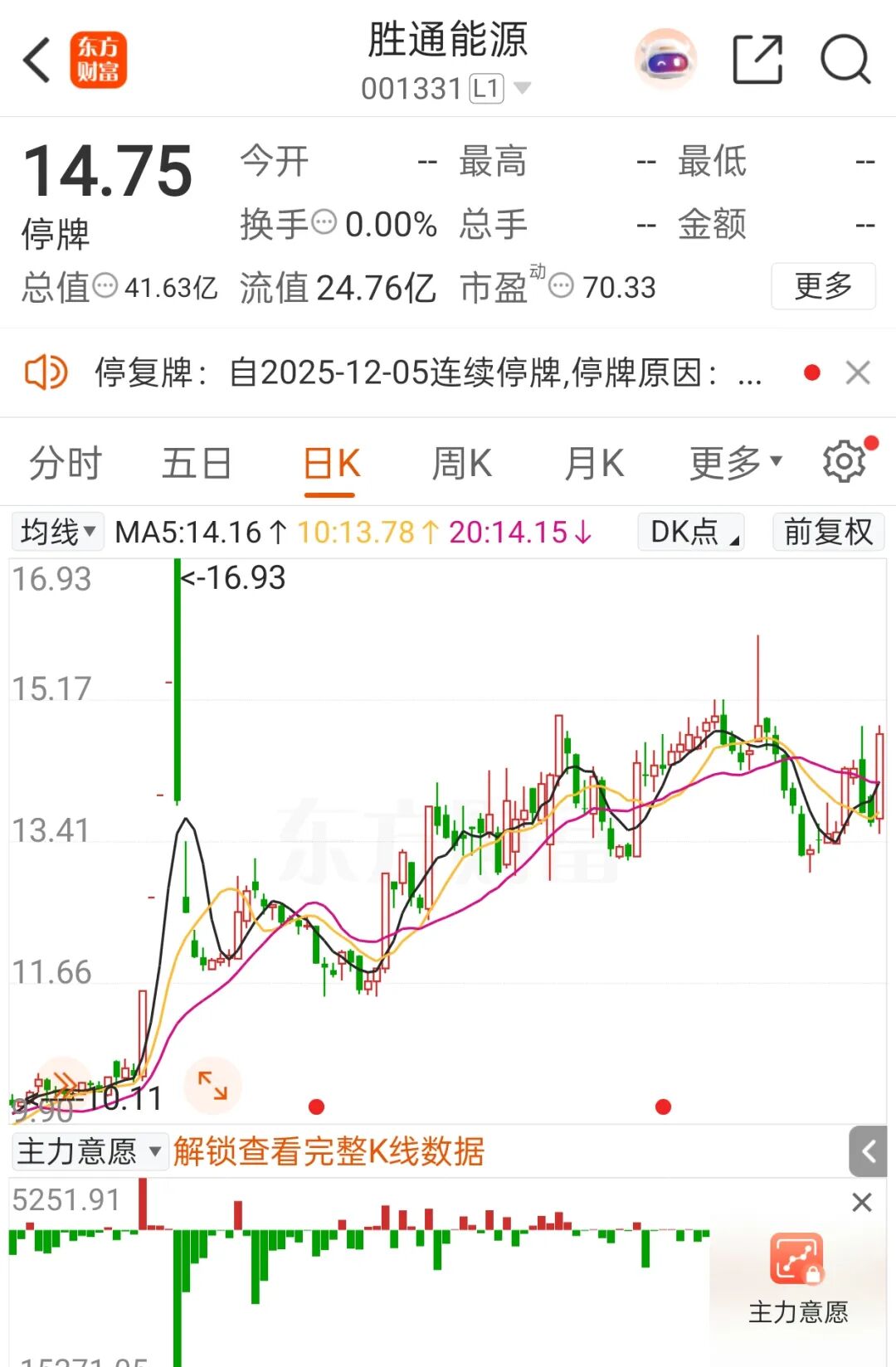Viewport: 896px width, 1367px height.
Task: Switch to the 月K chart tab
Action: click(x=593, y=463)
